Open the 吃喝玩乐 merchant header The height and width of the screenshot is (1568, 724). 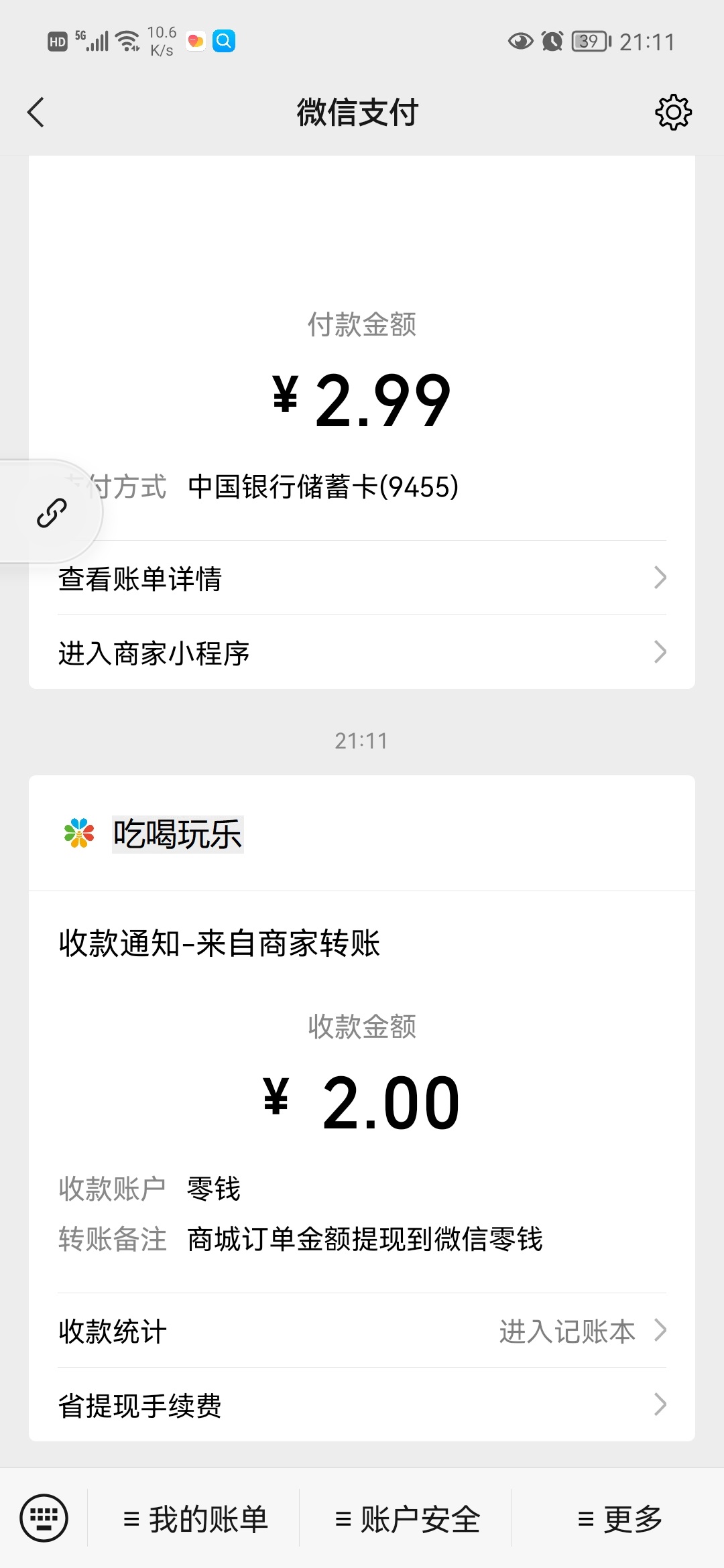coord(362,834)
